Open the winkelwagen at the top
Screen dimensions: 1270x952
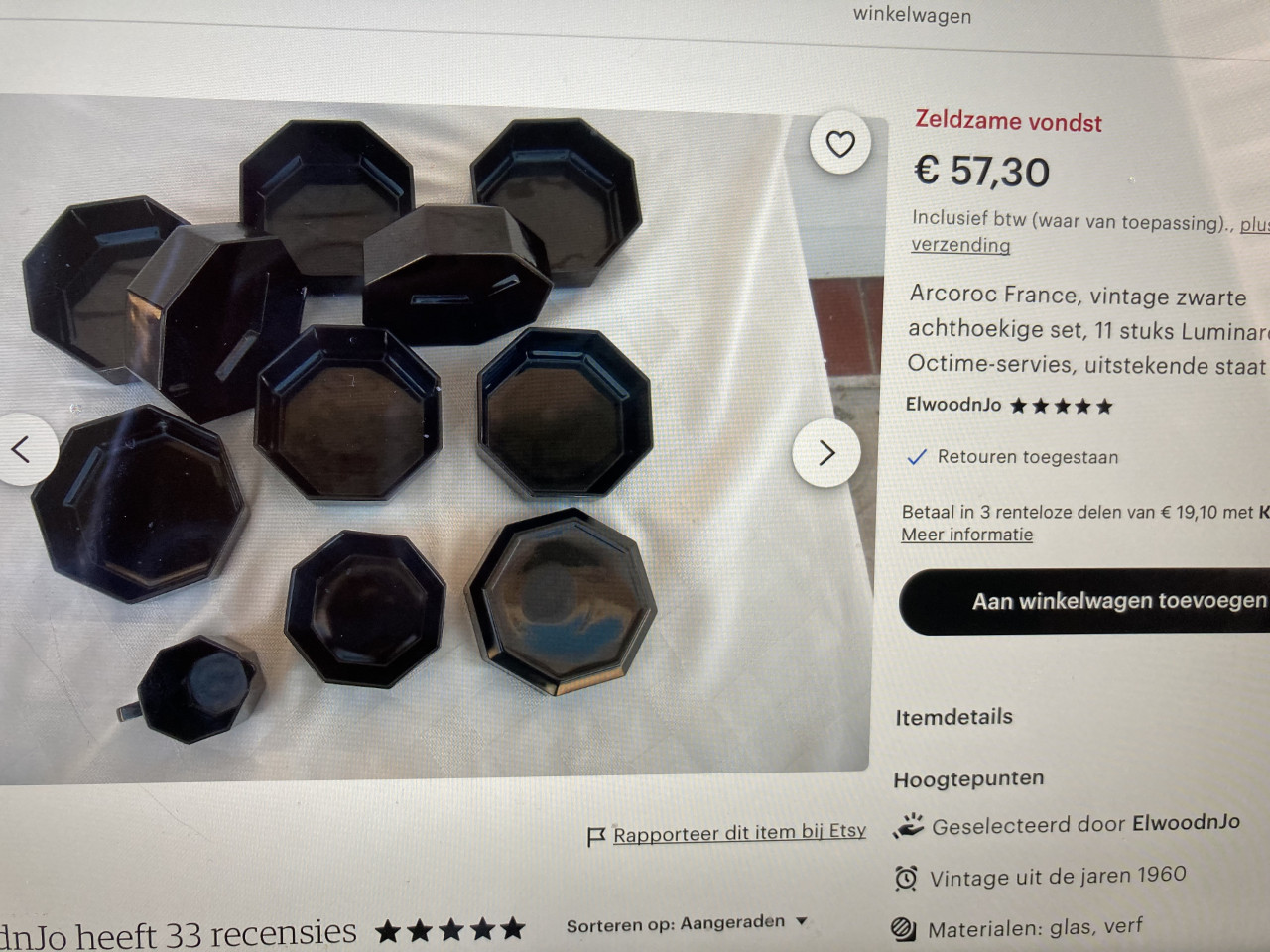pyautogui.click(x=912, y=15)
